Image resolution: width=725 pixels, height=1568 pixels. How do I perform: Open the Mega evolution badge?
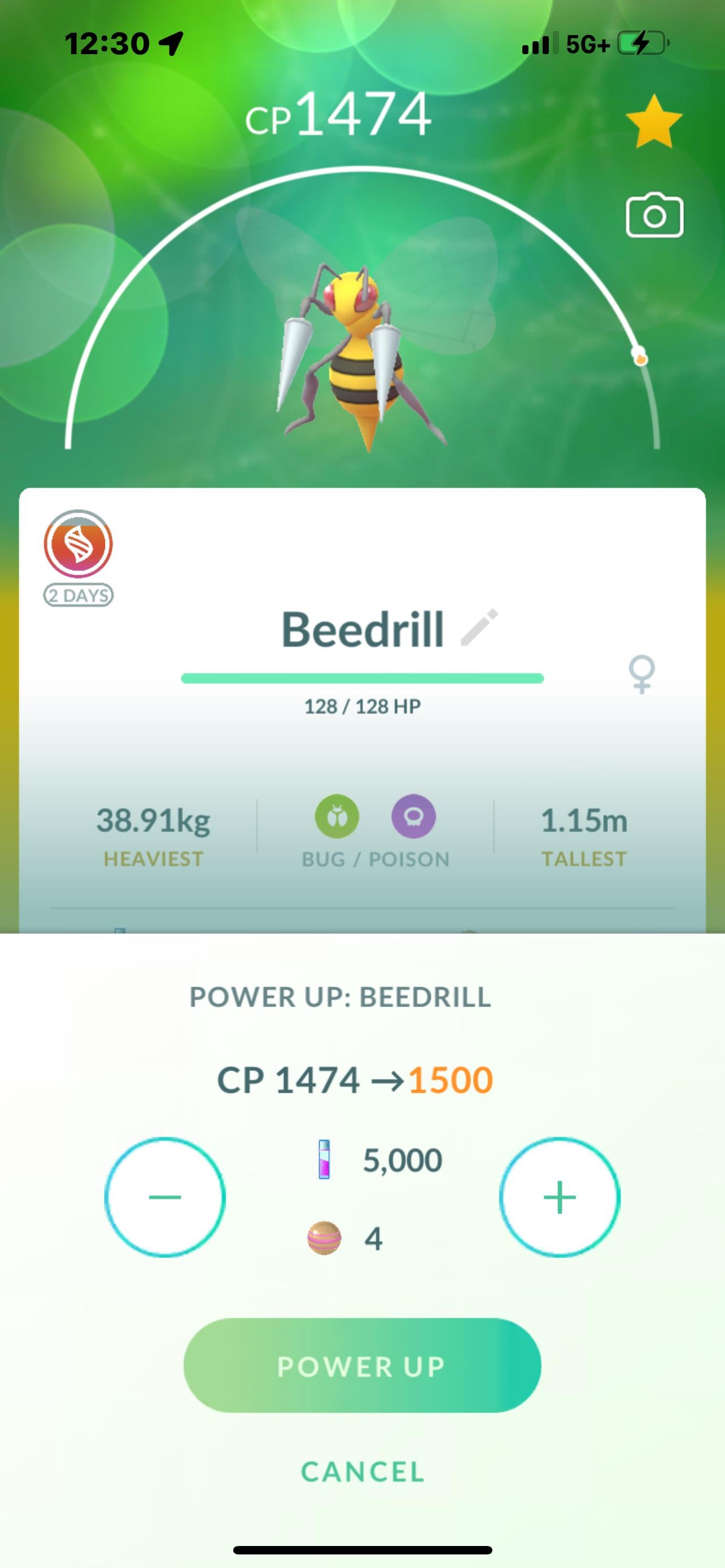pyautogui.click(x=78, y=544)
